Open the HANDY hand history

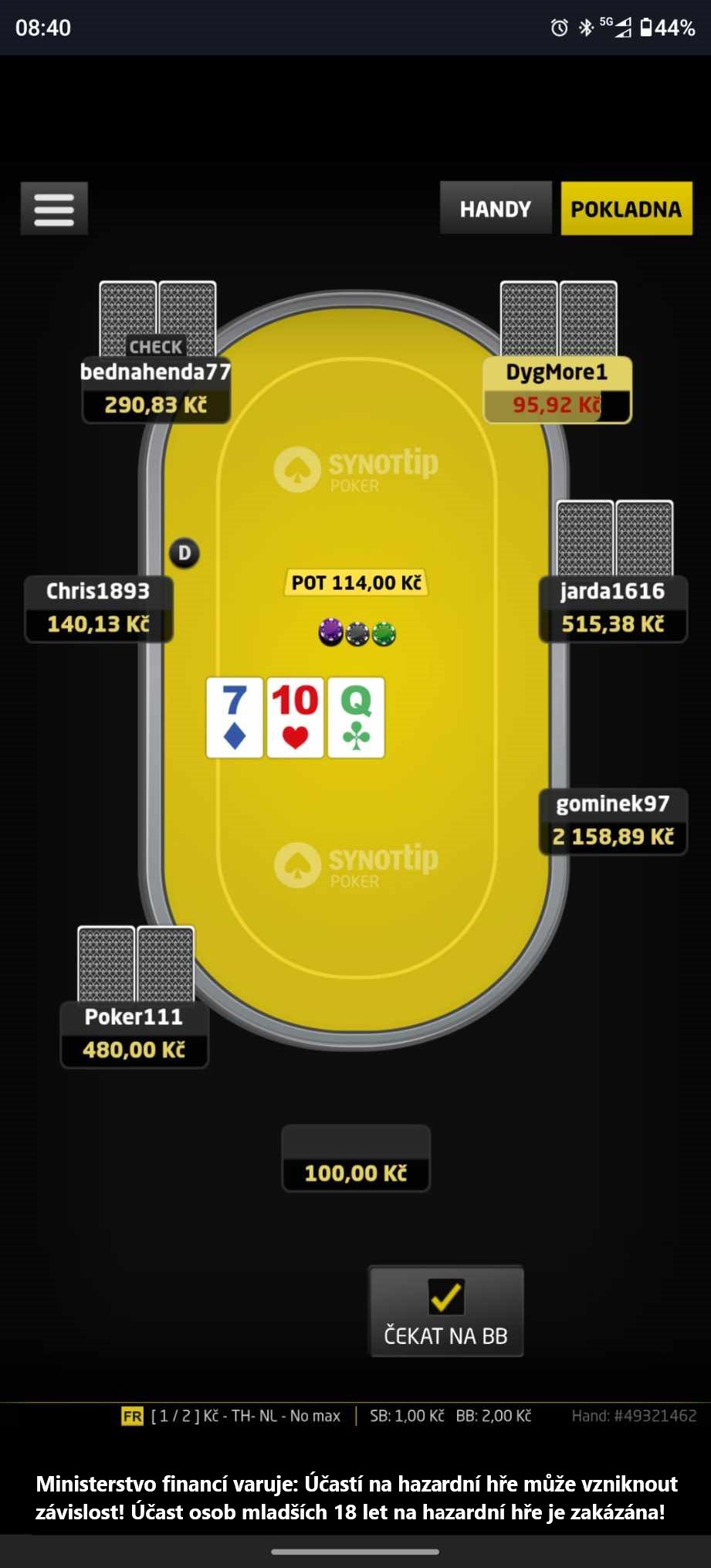tap(496, 209)
